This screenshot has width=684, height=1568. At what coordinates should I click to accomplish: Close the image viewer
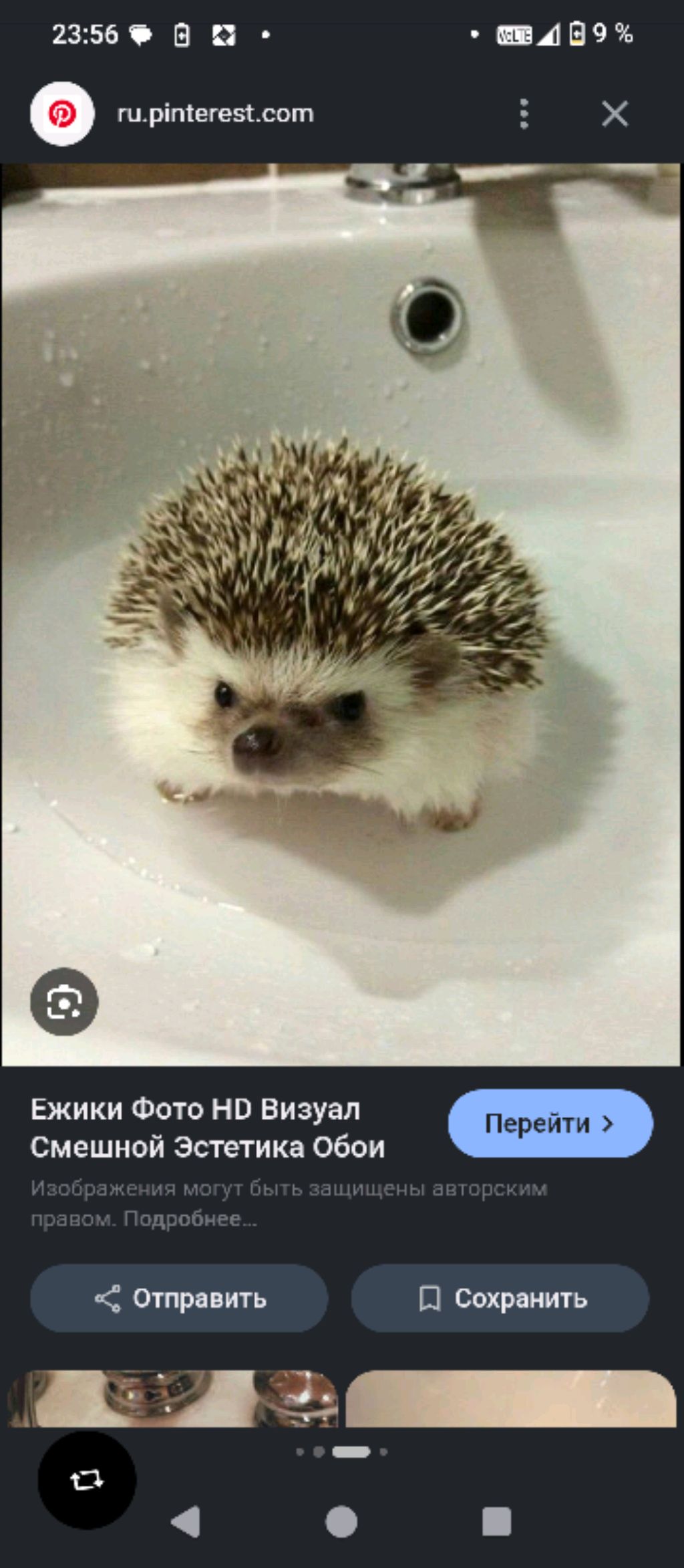click(x=615, y=114)
